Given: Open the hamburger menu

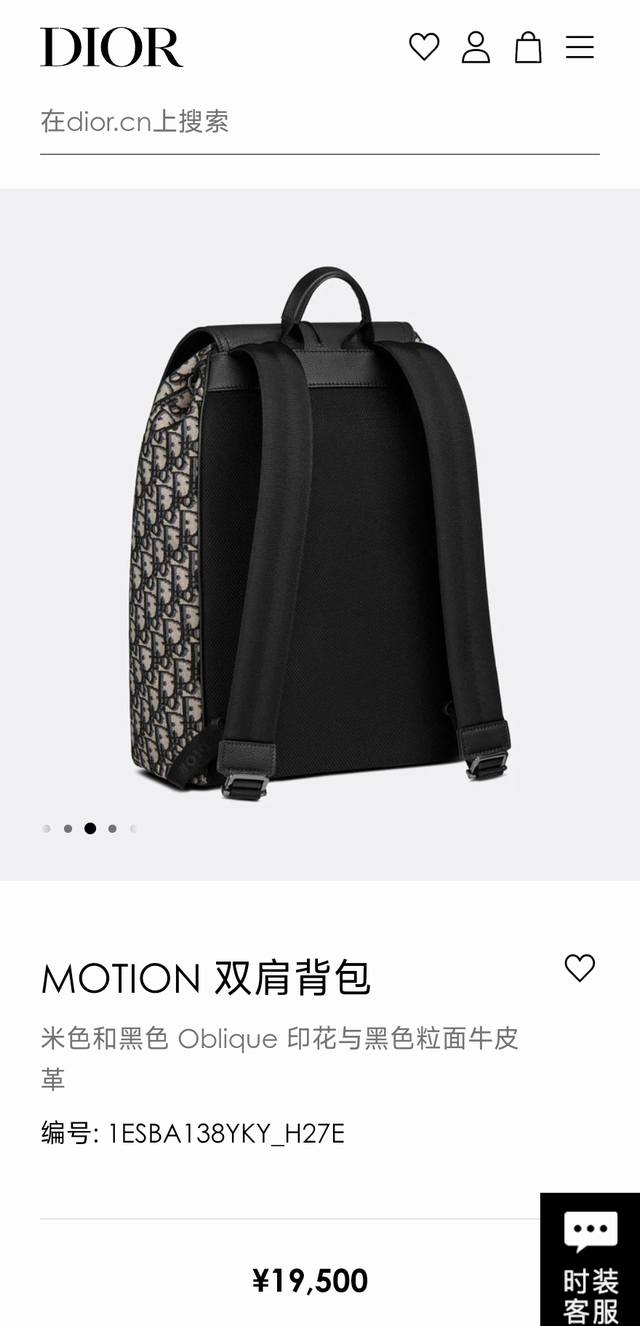Looking at the screenshot, I should (x=580, y=47).
